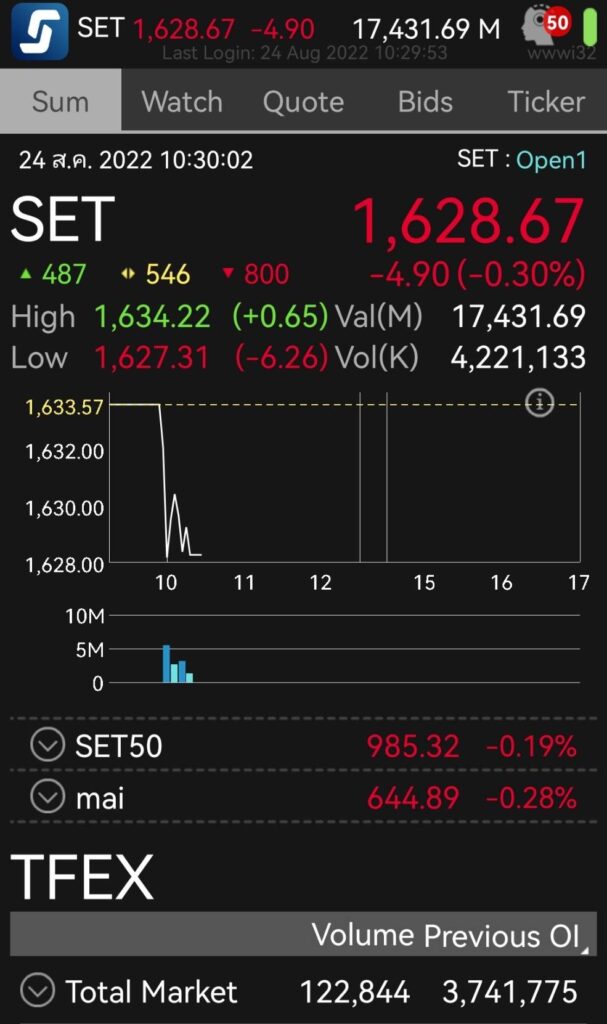Viewport: 607px width, 1024px height.
Task: Tap the chart info icon
Action: click(x=540, y=403)
